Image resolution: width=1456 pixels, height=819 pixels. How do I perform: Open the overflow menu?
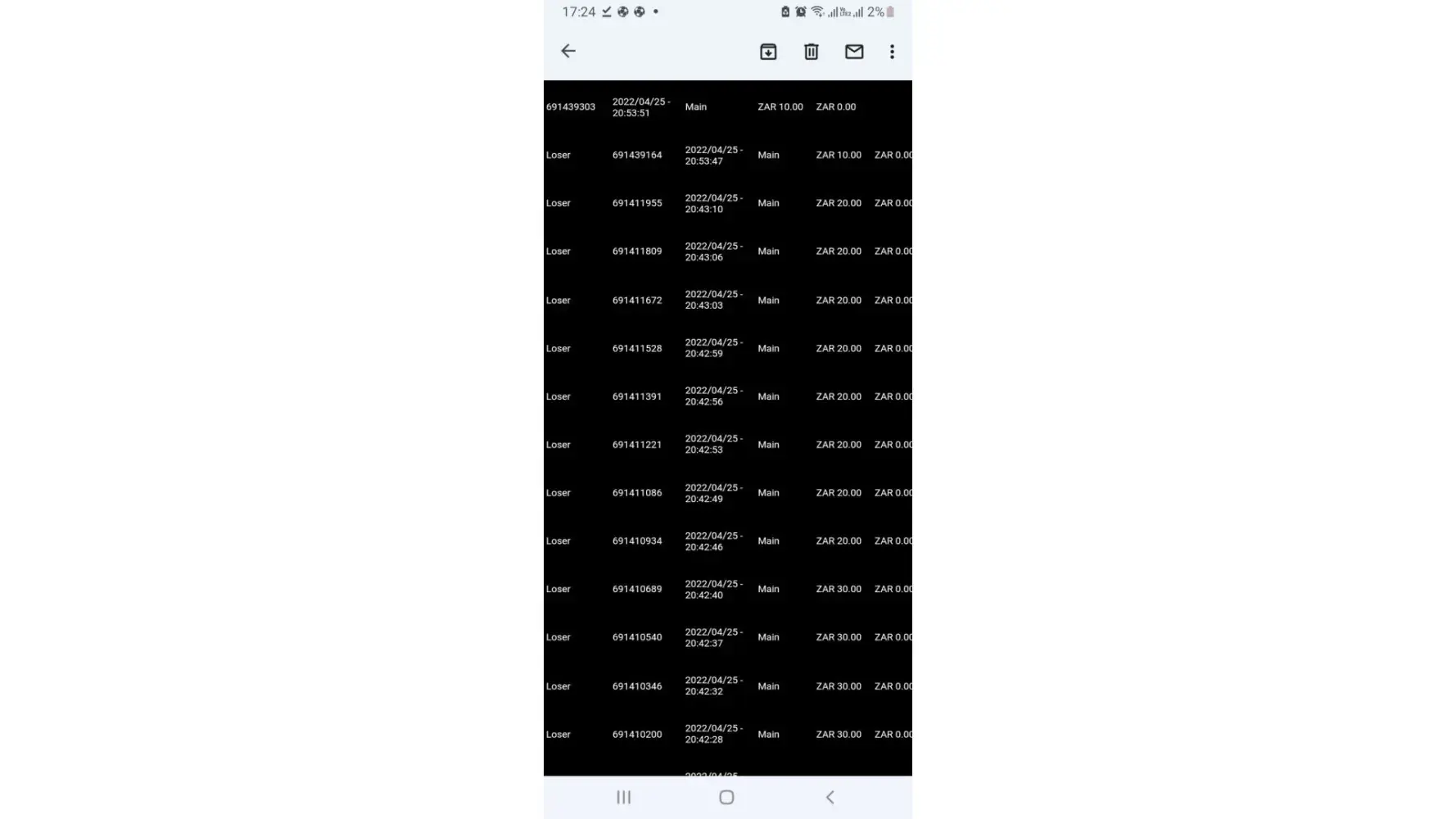(x=892, y=52)
